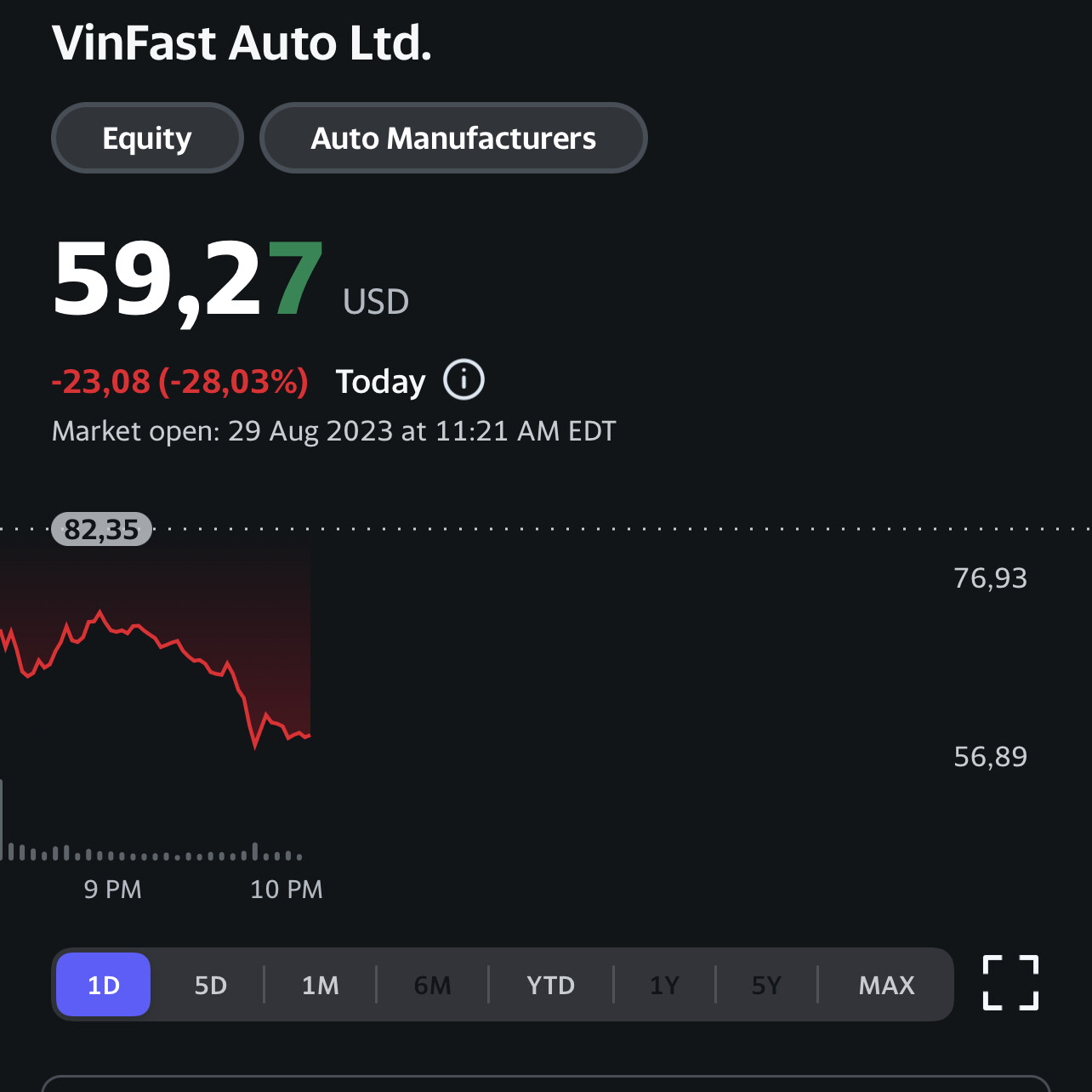Choose the 5Y chart range

coord(766,985)
